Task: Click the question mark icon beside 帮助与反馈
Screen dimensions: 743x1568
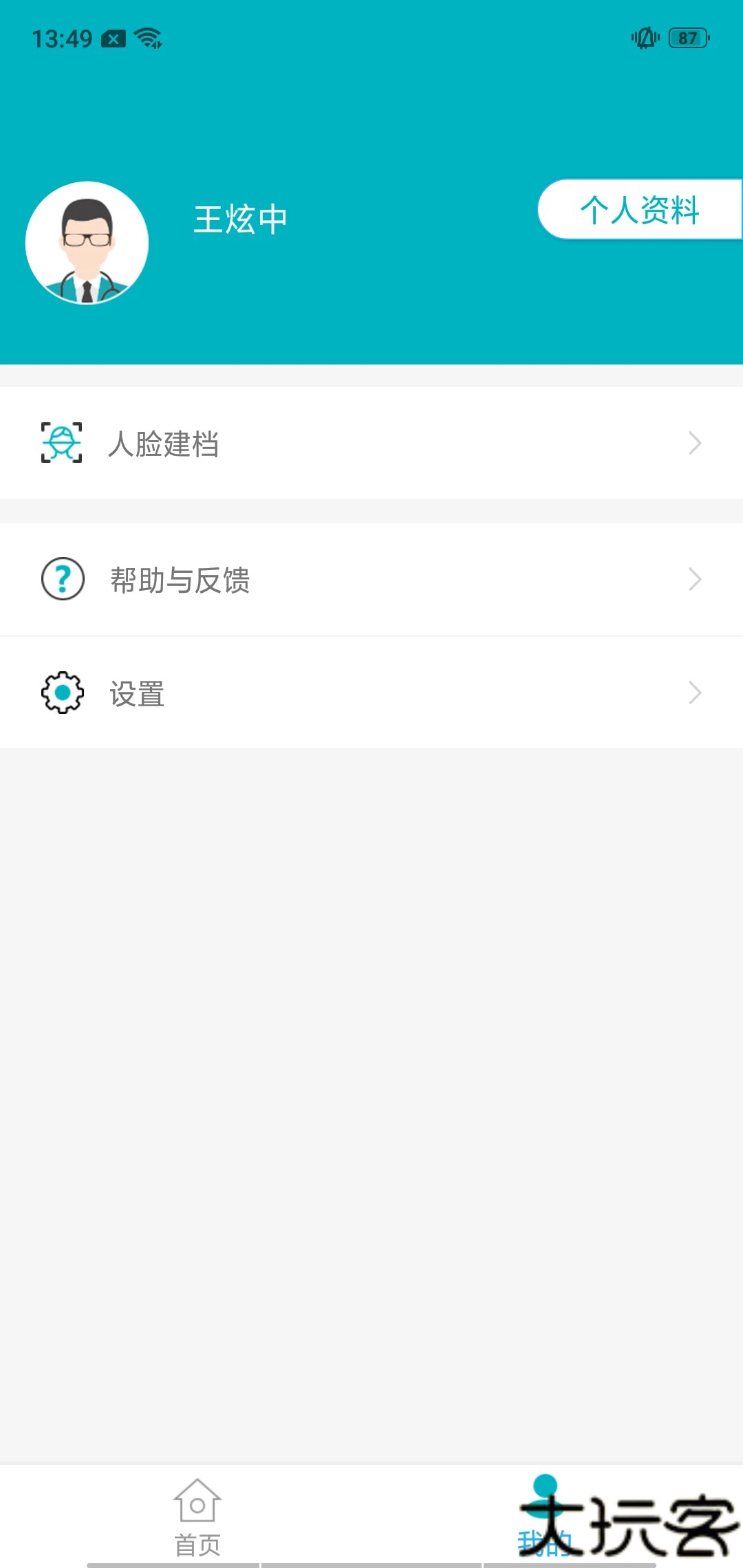Action: point(61,580)
